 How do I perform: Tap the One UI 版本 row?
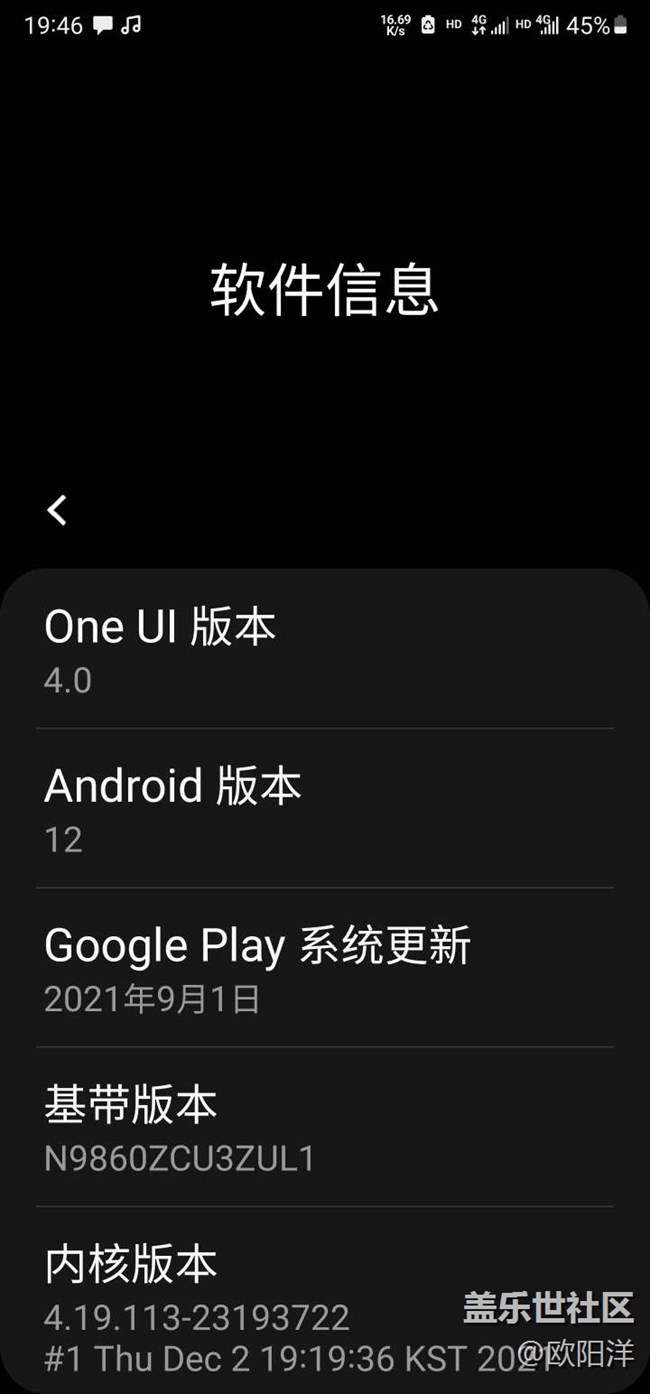pos(324,650)
